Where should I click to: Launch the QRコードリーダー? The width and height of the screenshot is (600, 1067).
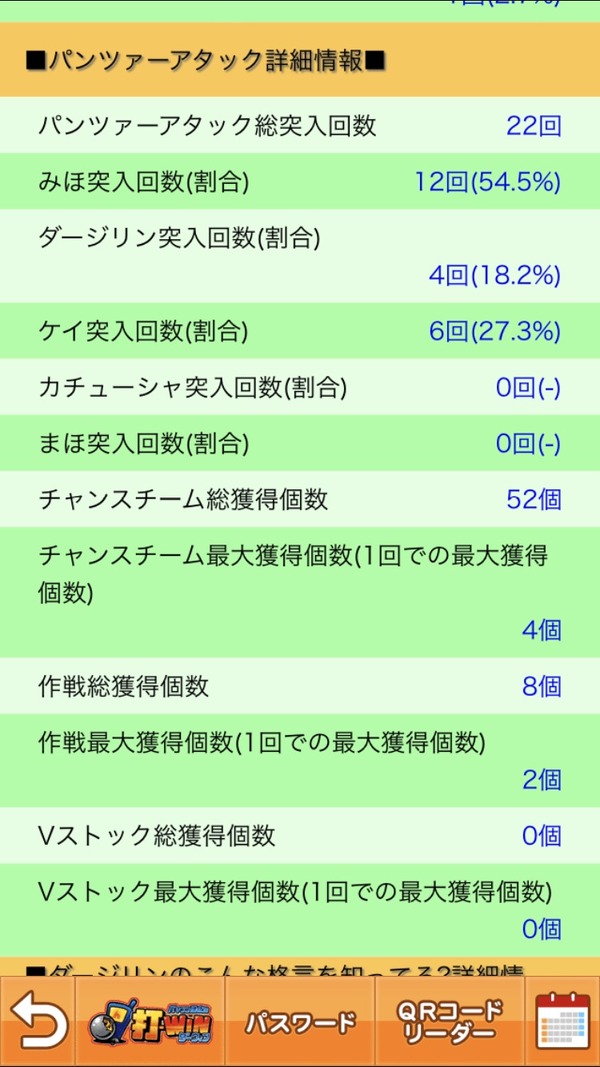pyautogui.click(x=450, y=1021)
